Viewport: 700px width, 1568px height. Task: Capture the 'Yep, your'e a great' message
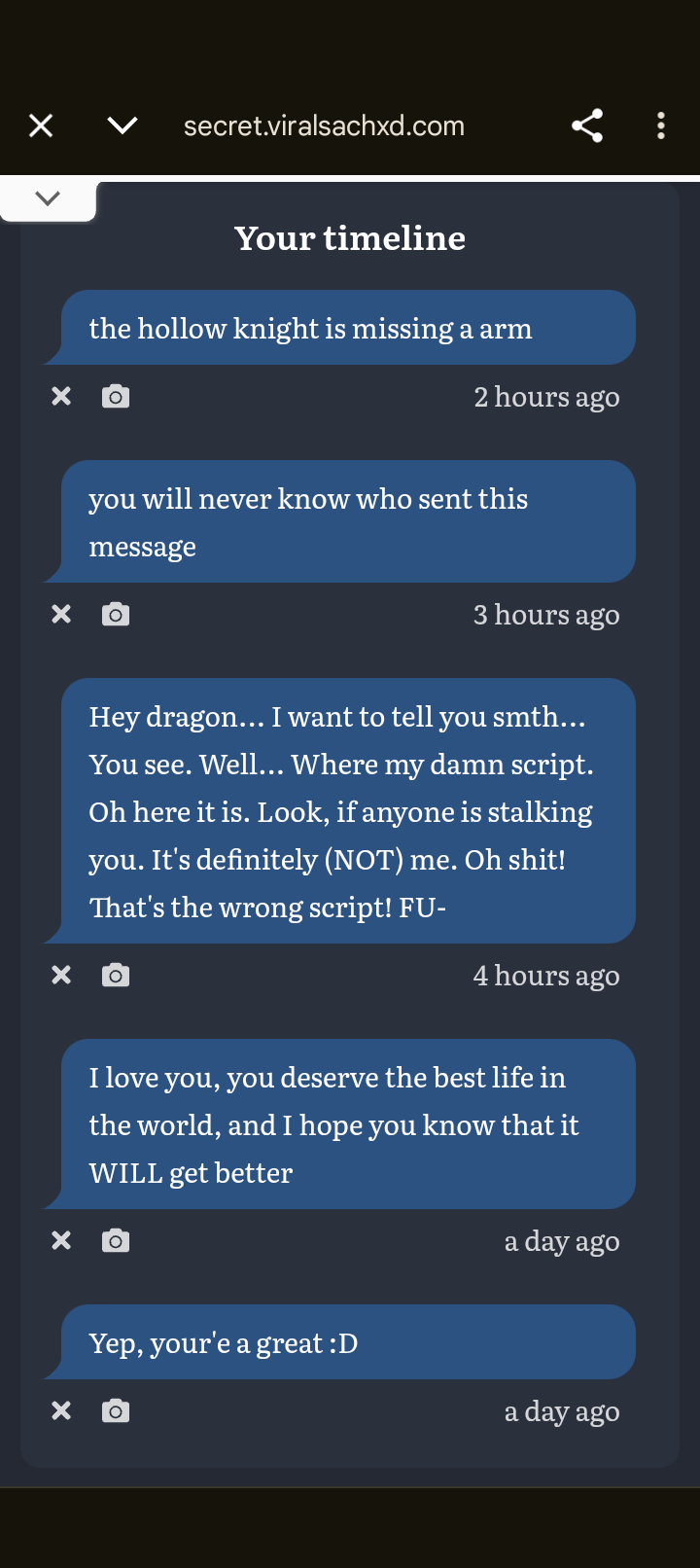coord(116,1410)
